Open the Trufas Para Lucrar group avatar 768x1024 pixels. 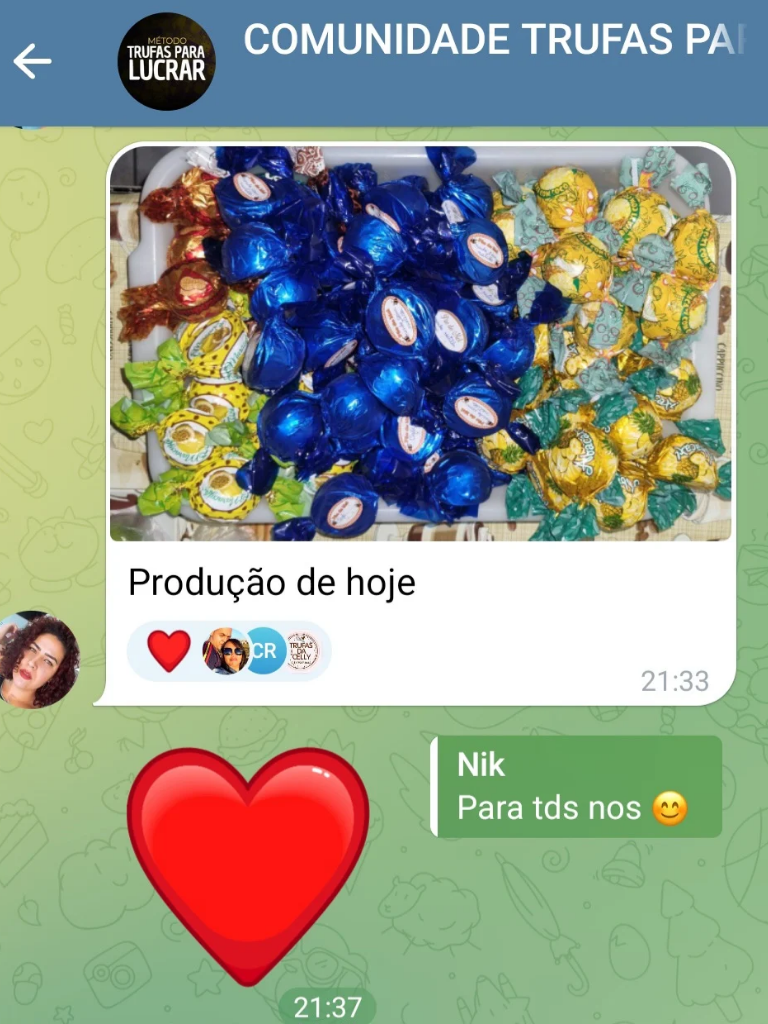pyautogui.click(x=167, y=61)
